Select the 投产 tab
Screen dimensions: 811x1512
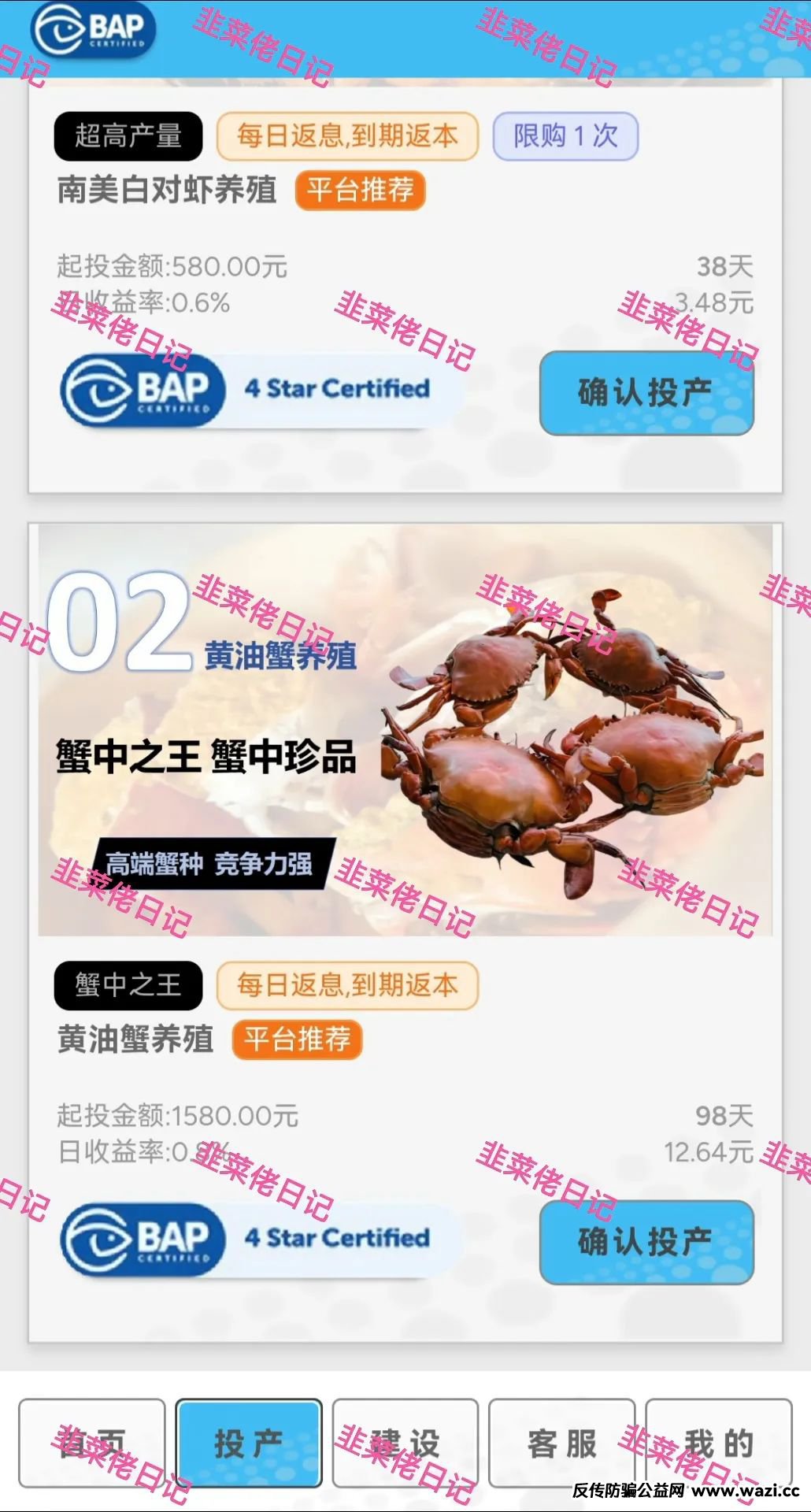pos(249,1443)
